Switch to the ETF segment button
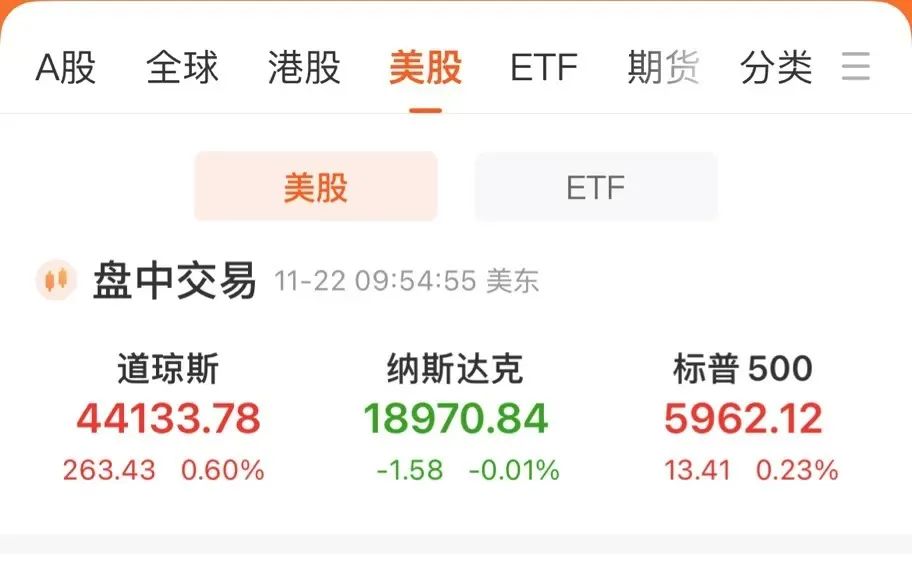The image size is (912, 563). 596,187
